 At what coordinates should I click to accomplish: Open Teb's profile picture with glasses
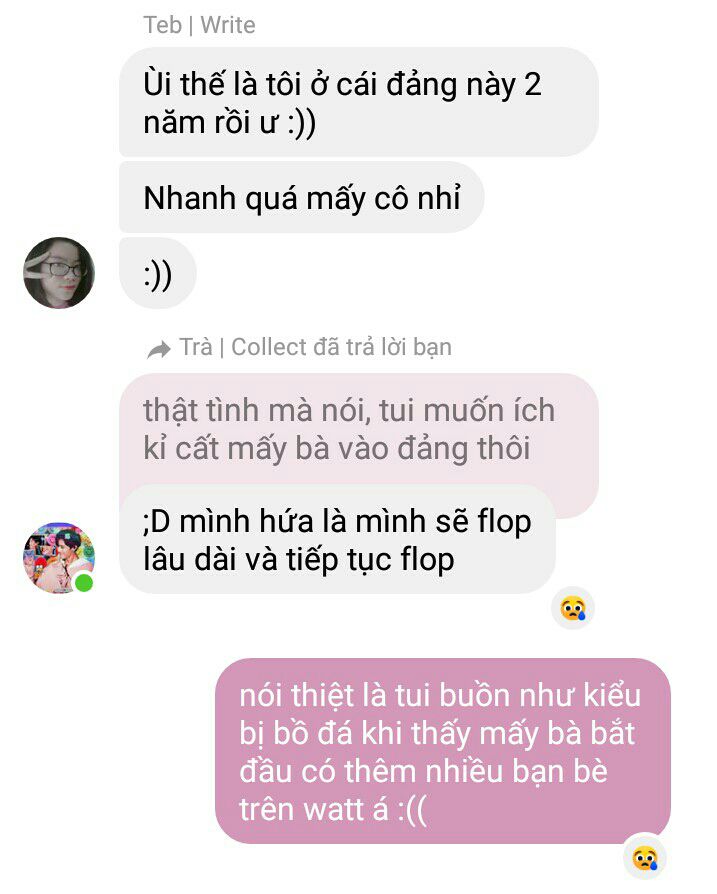point(59,273)
